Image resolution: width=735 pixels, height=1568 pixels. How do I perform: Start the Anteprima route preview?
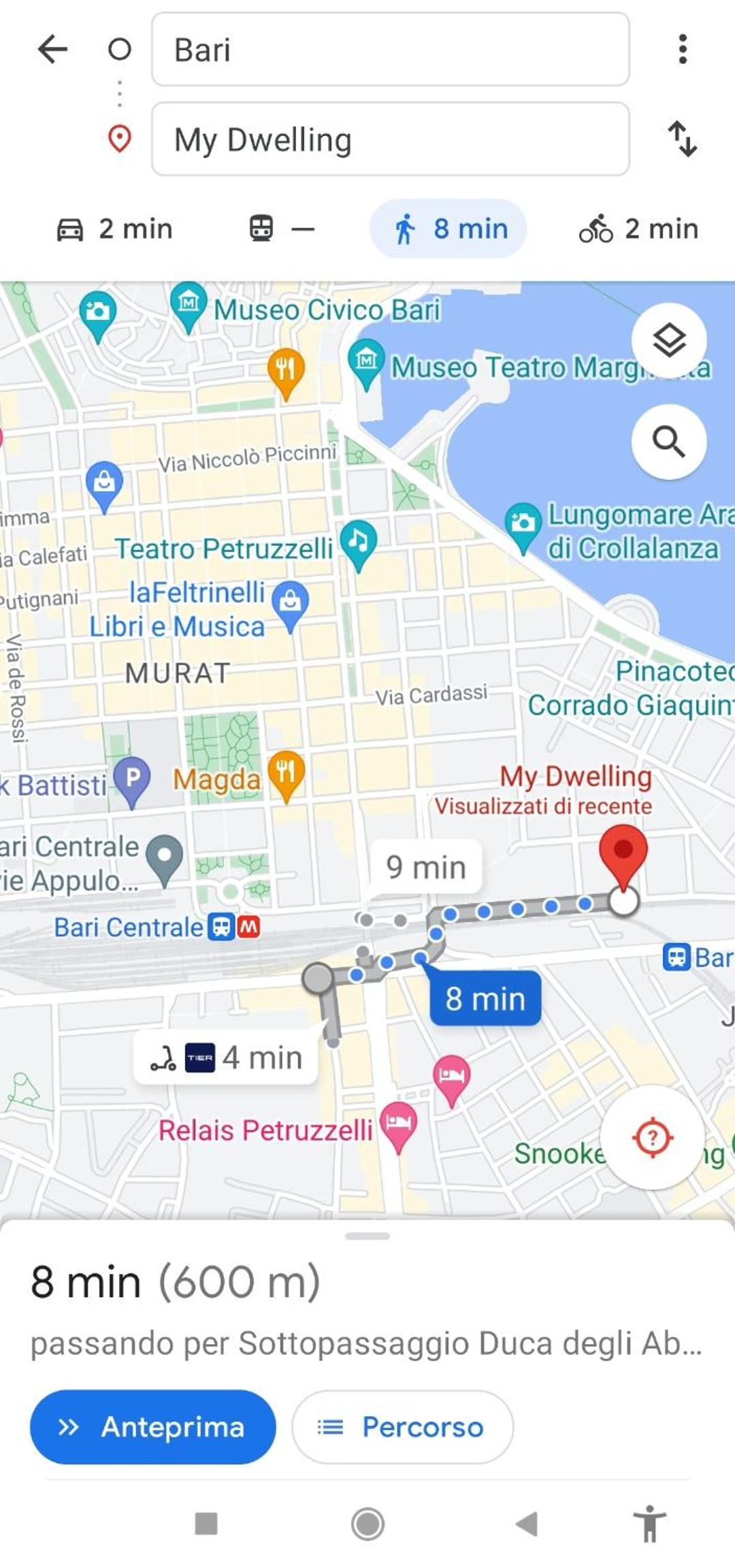click(x=153, y=1426)
